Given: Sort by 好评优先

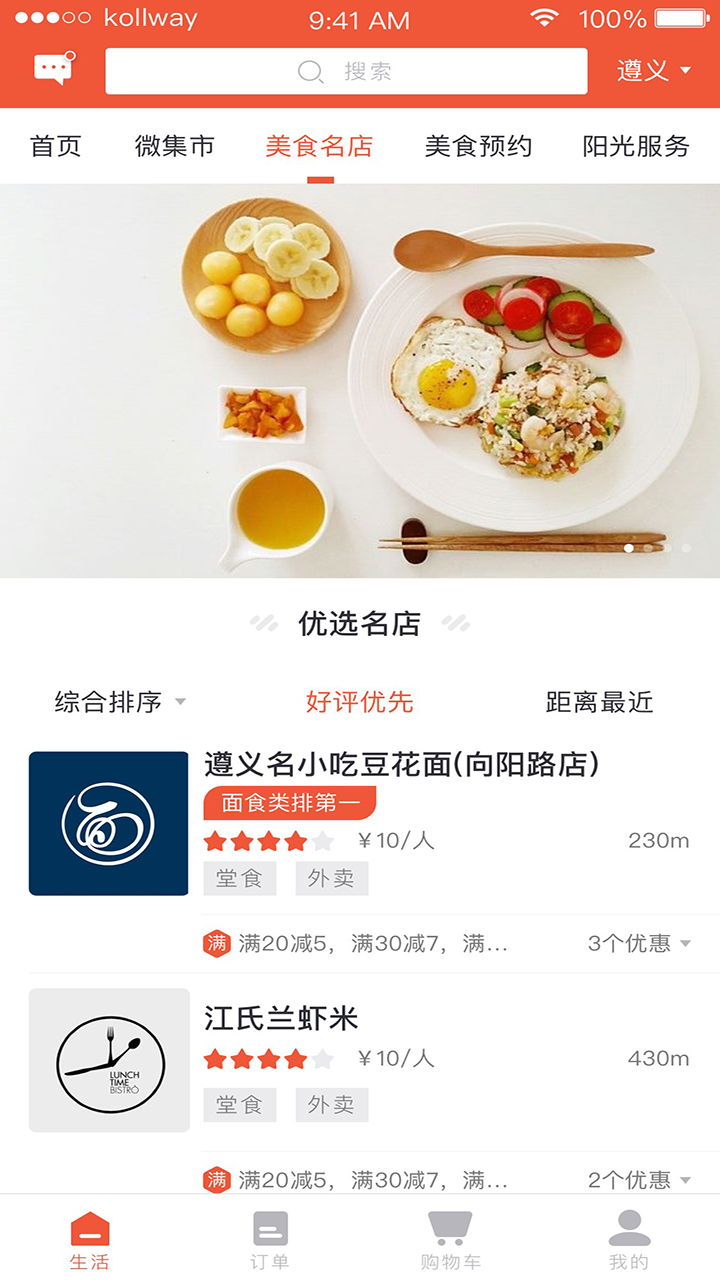Looking at the screenshot, I should [360, 702].
